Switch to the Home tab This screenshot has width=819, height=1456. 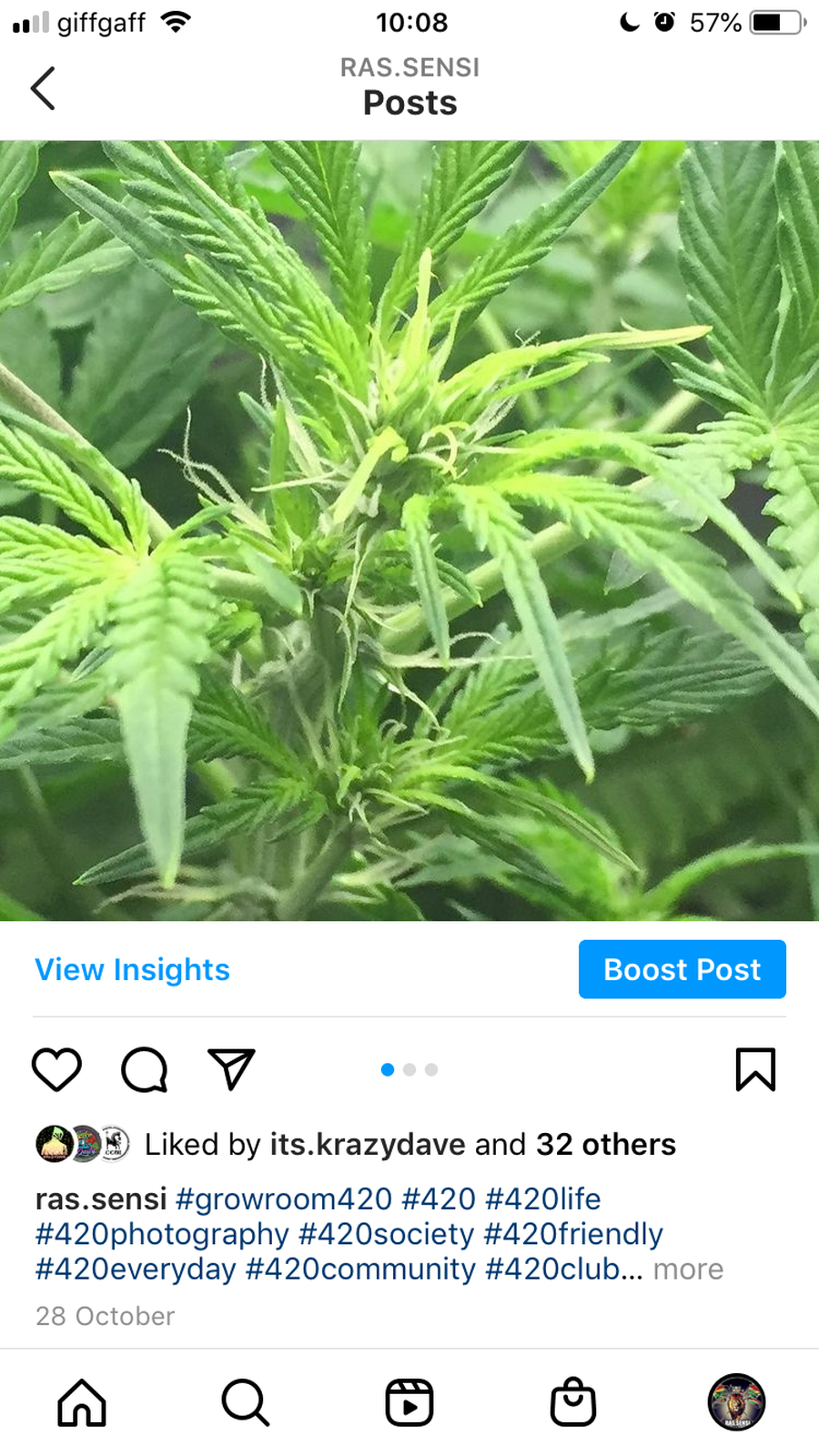tap(82, 1402)
